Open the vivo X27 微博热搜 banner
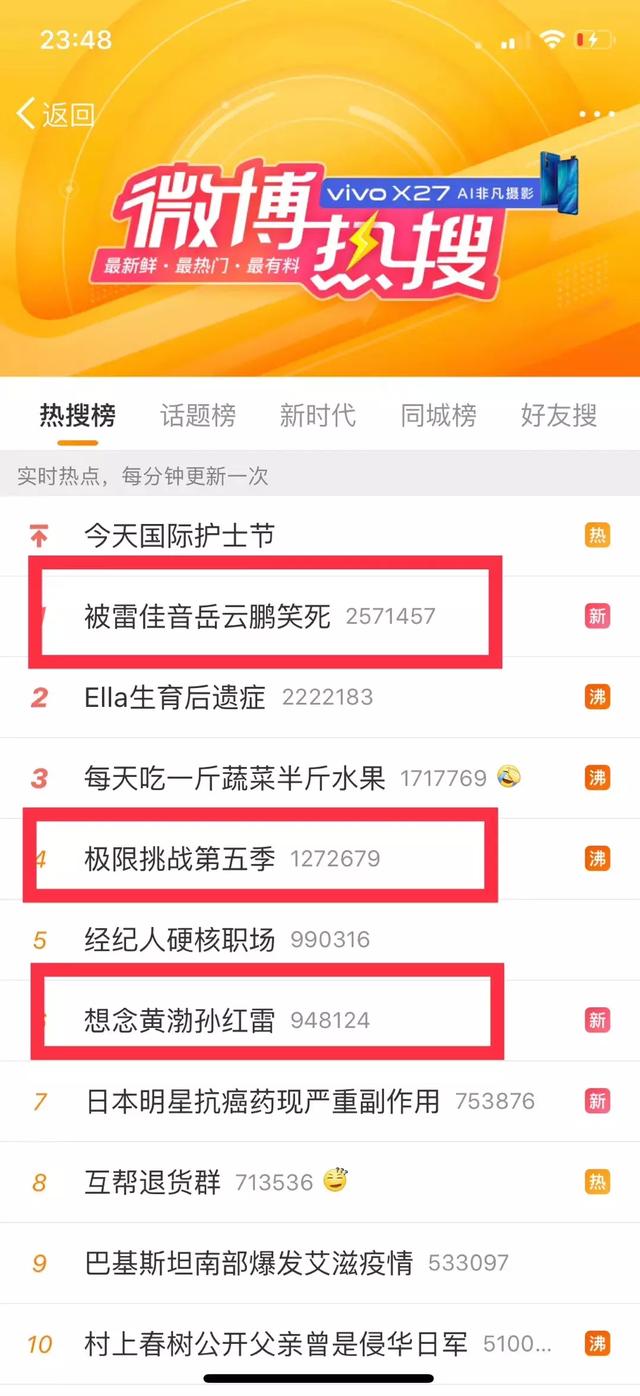The image size is (640, 1396). [320, 230]
